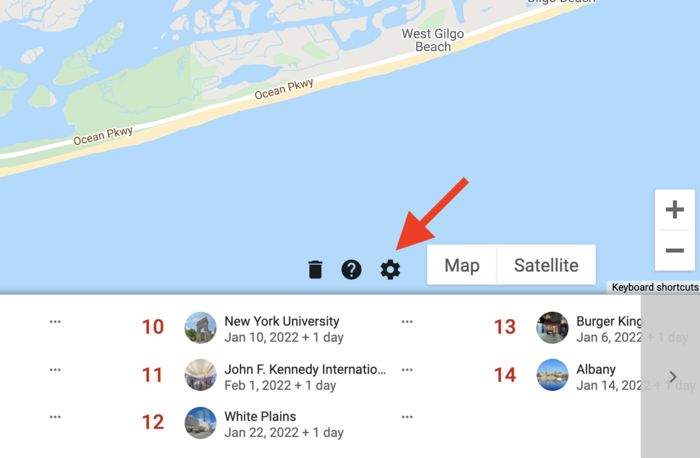Zoom out of the map

(x=675, y=250)
